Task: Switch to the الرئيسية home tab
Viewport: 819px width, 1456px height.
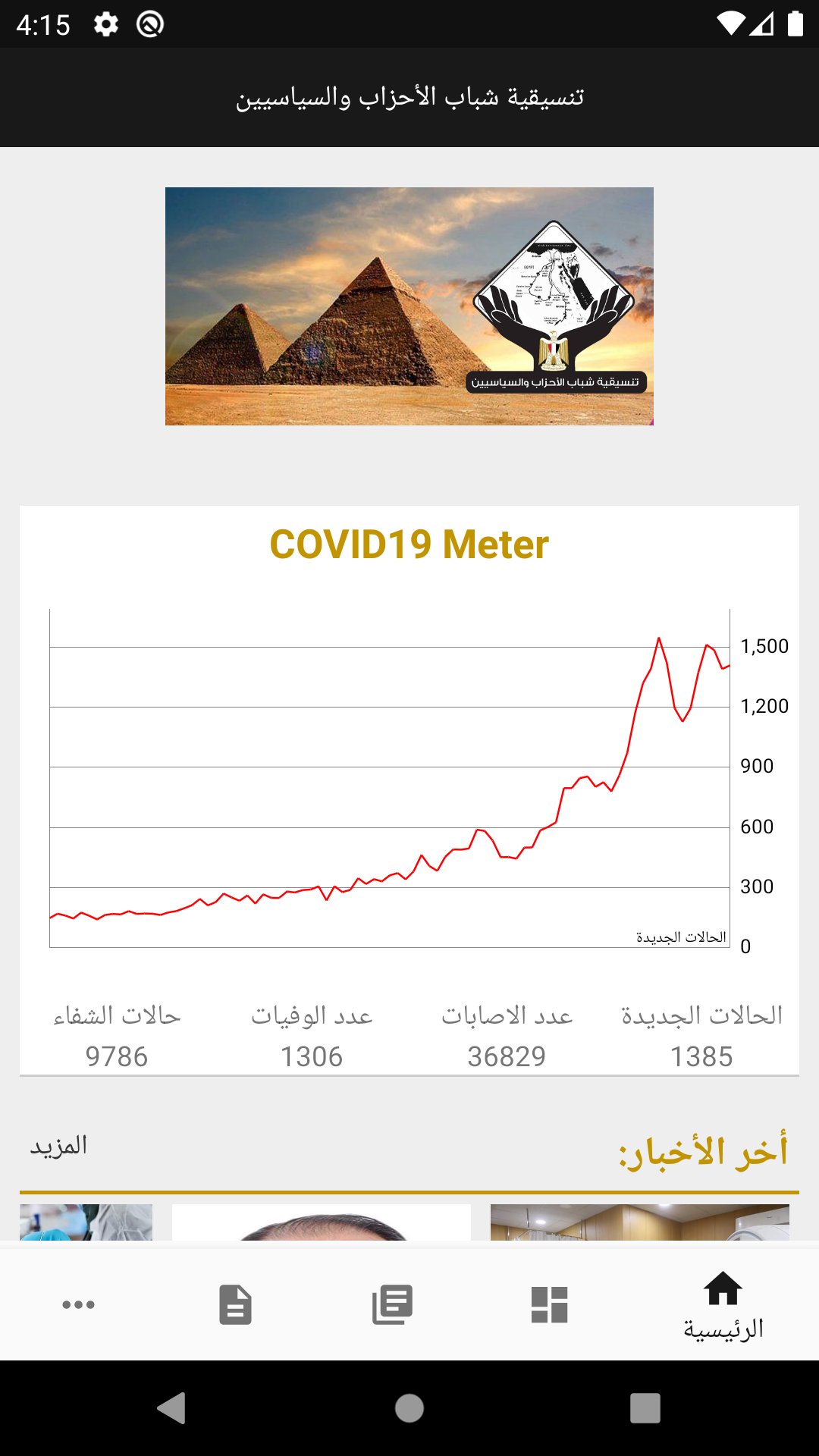Action: pos(723,1306)
